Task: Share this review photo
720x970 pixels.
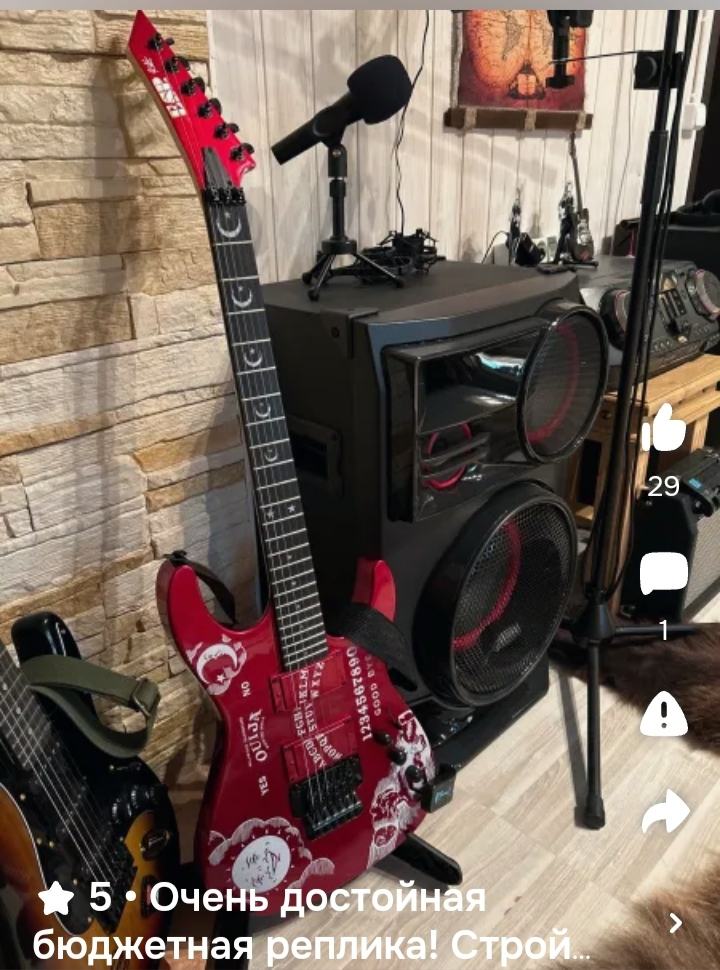Action: coord(665,812)
